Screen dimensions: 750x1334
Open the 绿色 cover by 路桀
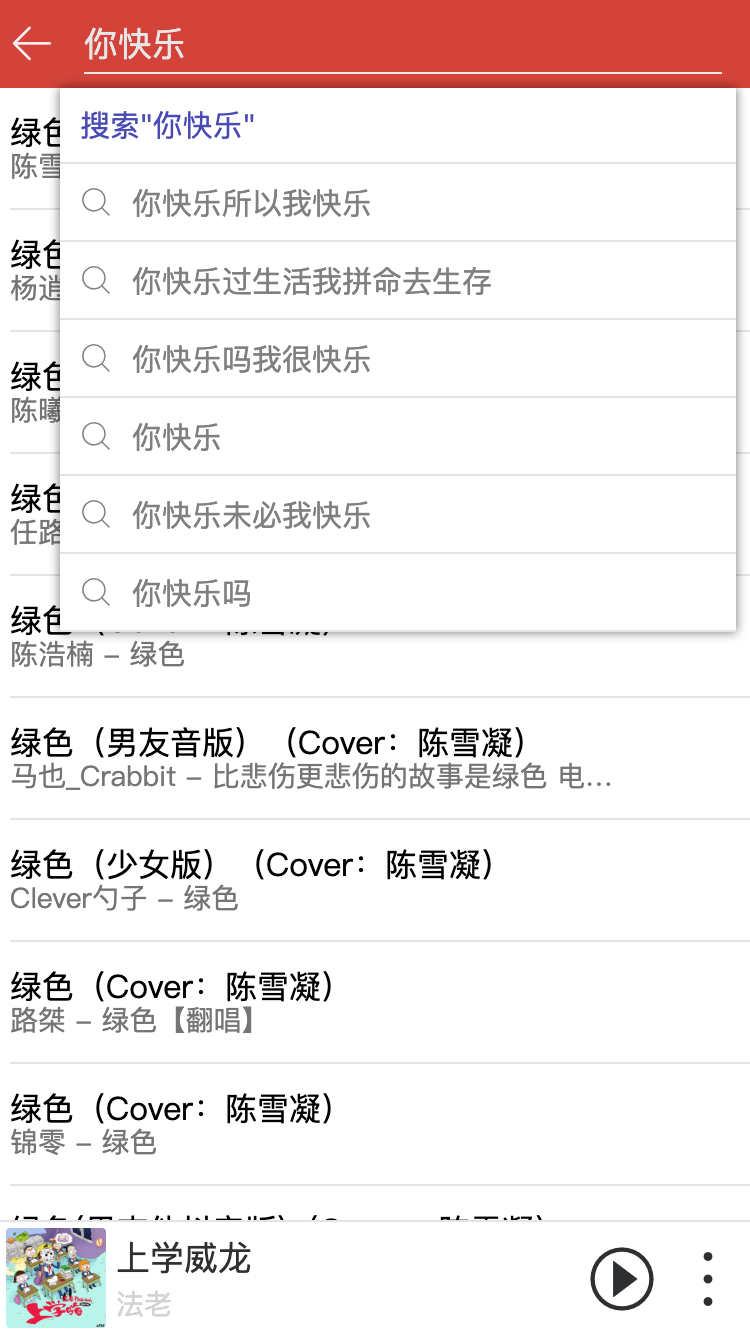pos(375,1002)
